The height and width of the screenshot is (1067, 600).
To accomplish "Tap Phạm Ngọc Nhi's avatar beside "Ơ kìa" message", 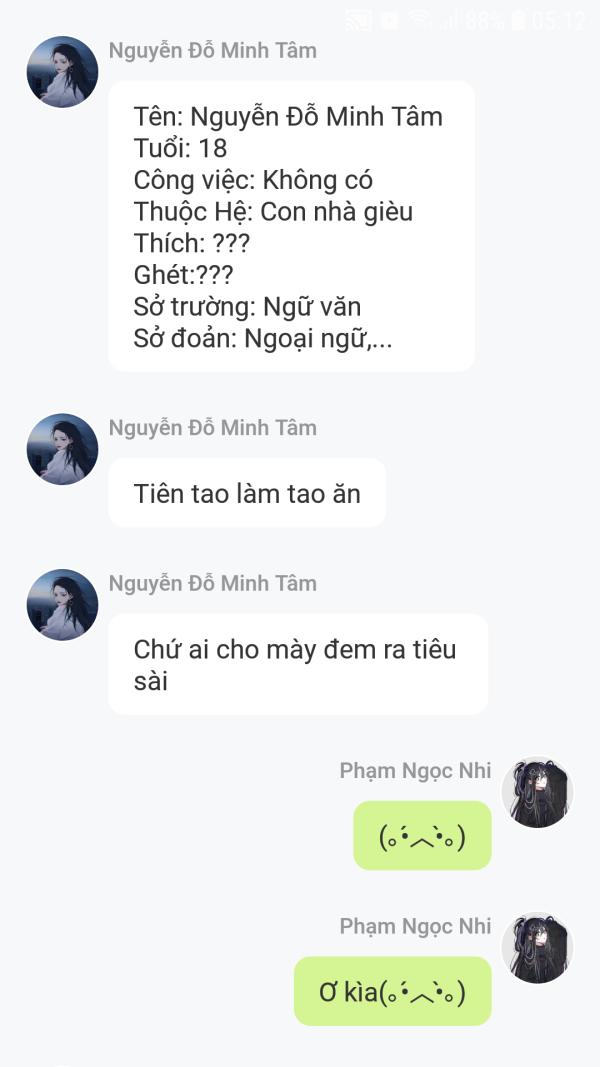I will coord(537,947).
